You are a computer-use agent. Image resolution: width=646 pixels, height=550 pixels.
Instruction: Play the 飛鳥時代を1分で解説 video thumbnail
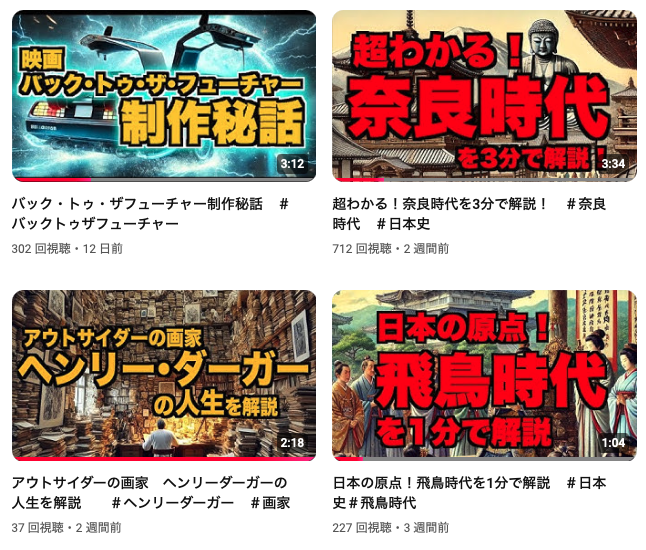point(484,375)
